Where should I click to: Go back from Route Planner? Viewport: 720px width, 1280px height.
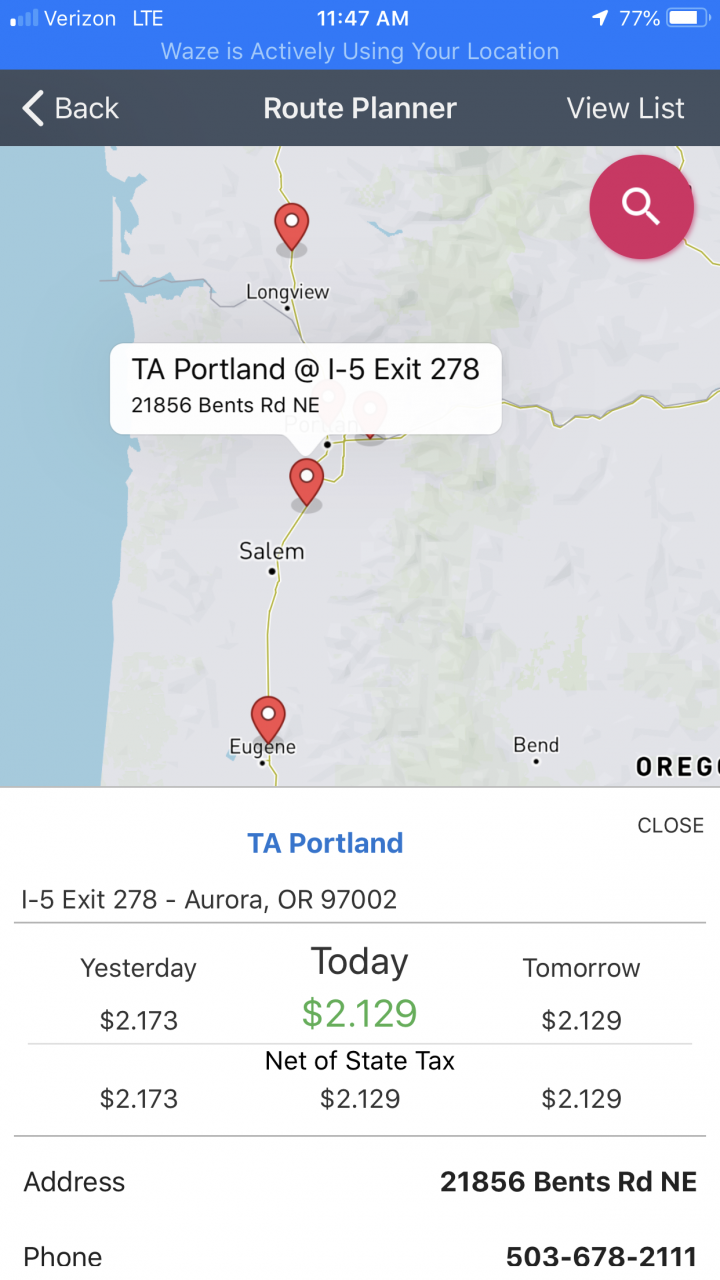pos(70,108)
